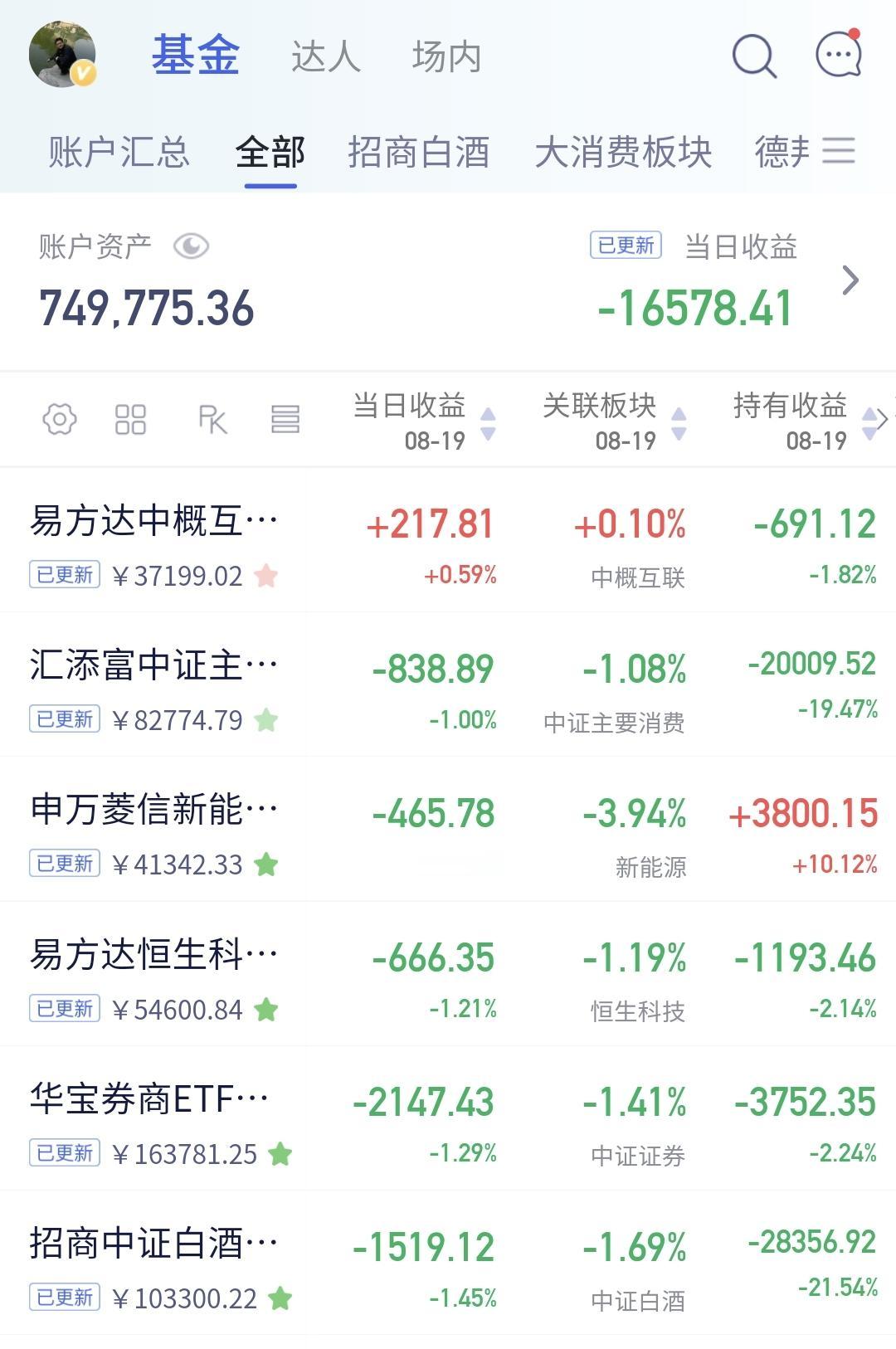Open the 汇添富中证主… fund row
This screenshot has width=896, height=1349.
(448, 685)
